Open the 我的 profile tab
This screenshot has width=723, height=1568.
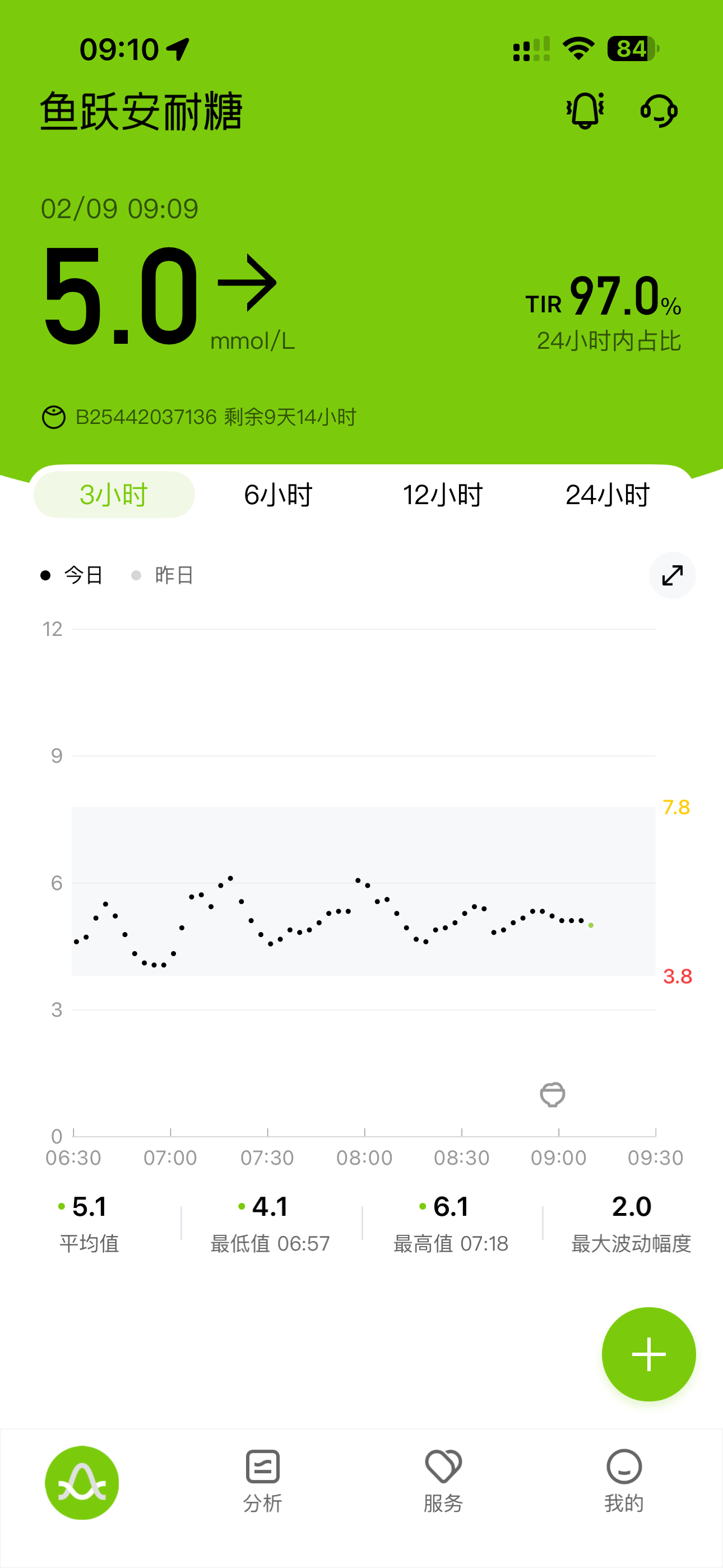(x=624, y=1482)
